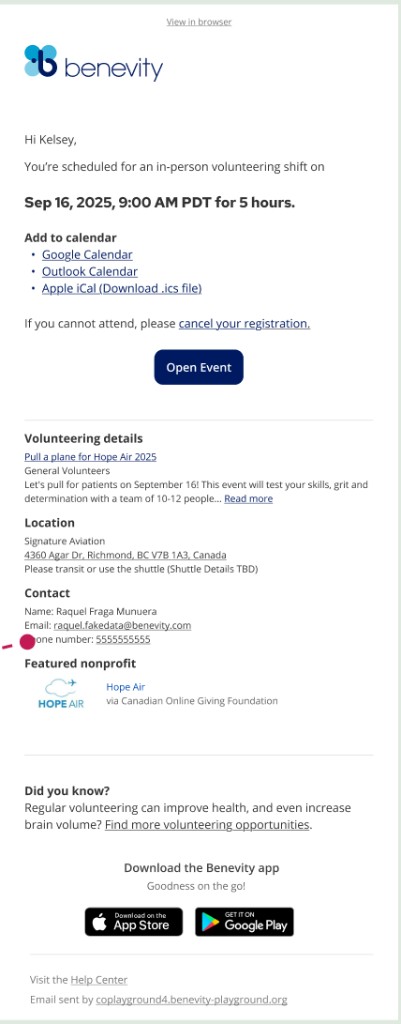Get the app on Google Play
Viewport: 401px width, 1024px height.
244,921
